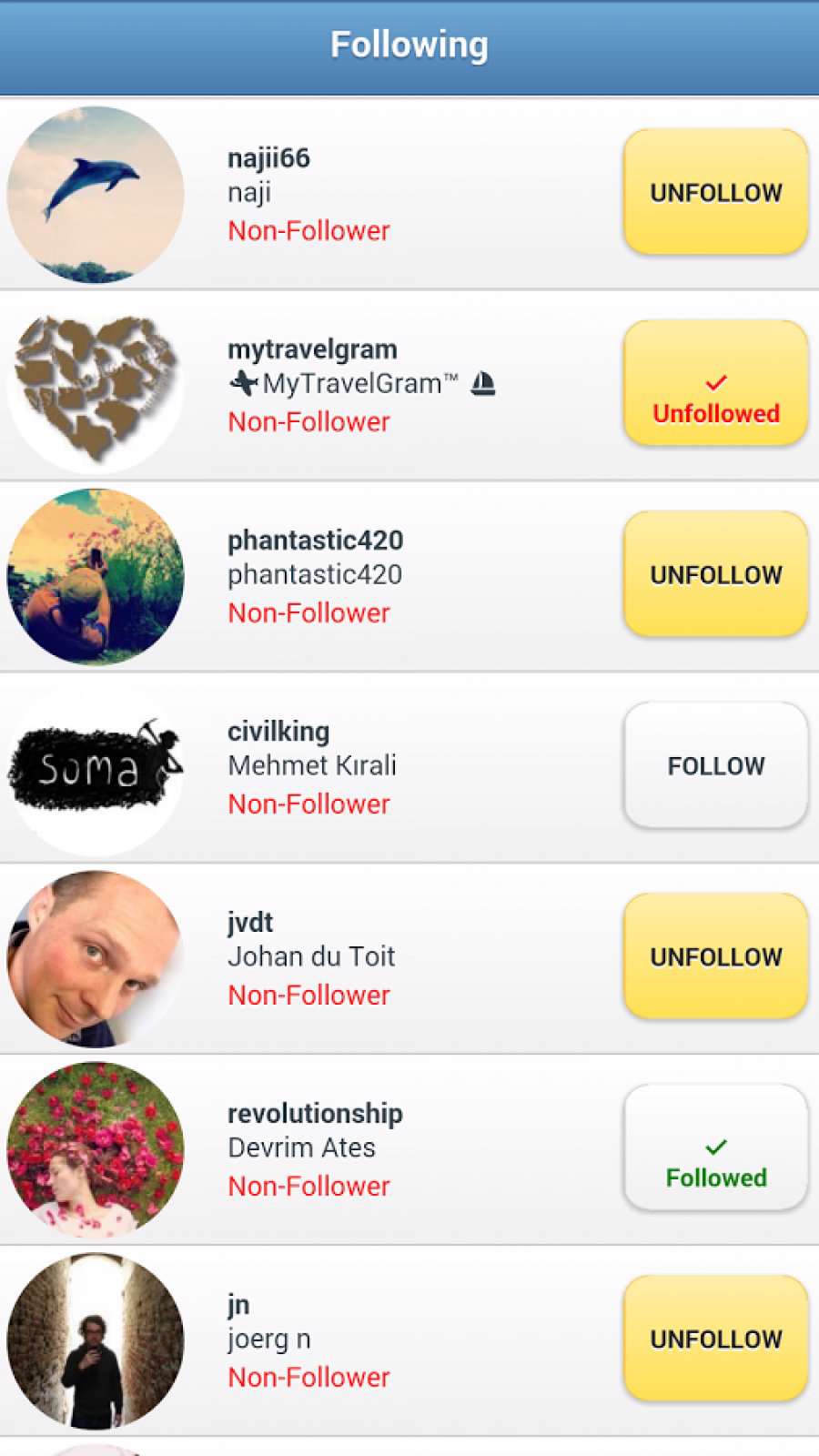This screenshot has width=819, height=1456.
Task: Follow civilking again
Action: pos(715,765)
